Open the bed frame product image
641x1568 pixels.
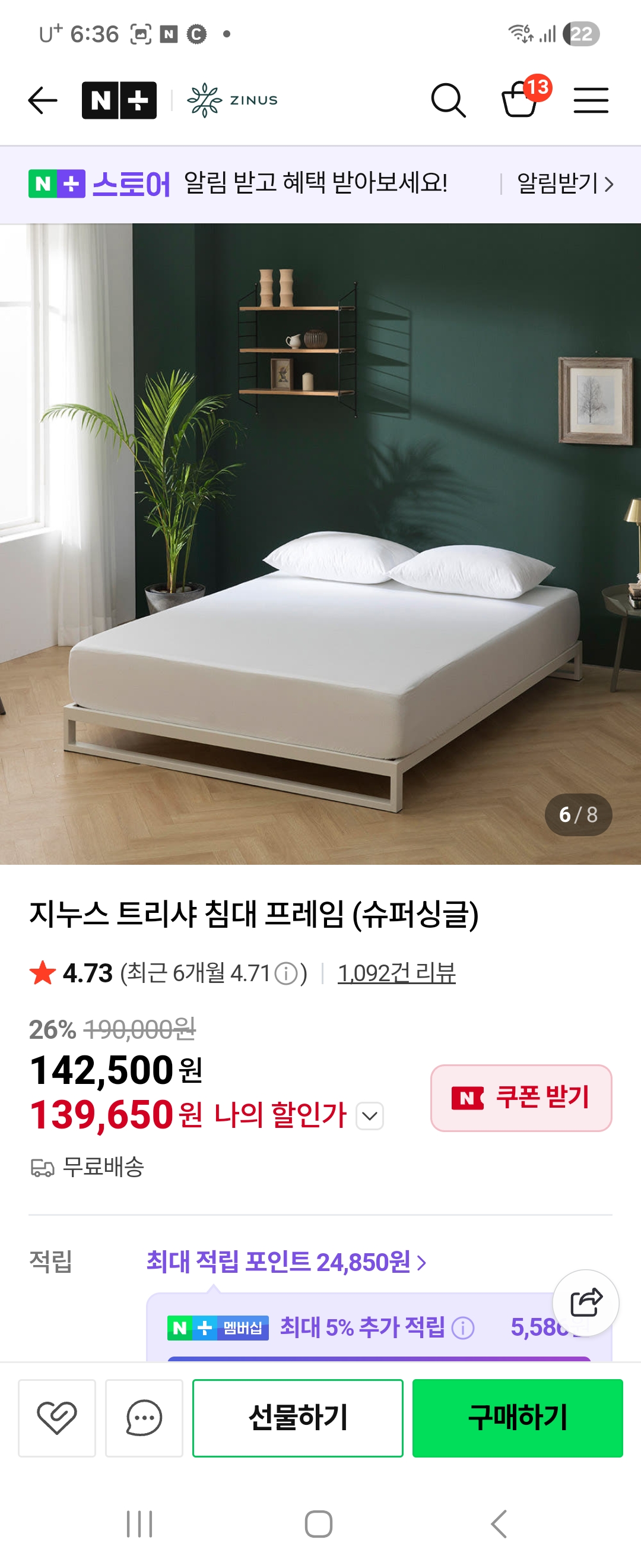click(x=320, y=543)
